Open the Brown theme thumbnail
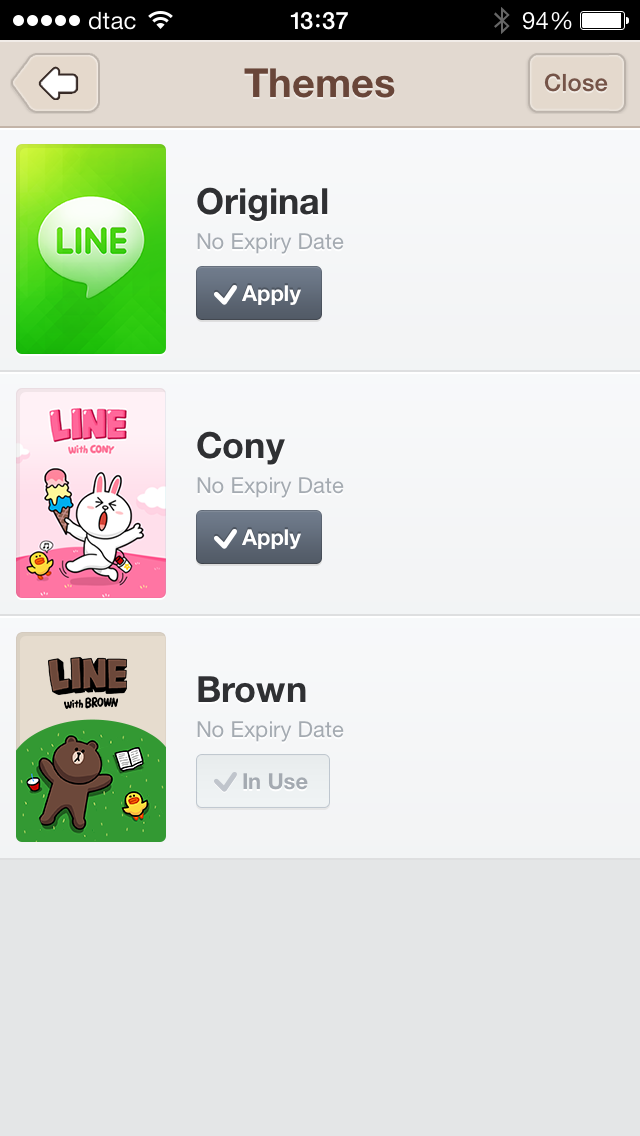This screenshot has width=640, height=1136. coord(91,737)
